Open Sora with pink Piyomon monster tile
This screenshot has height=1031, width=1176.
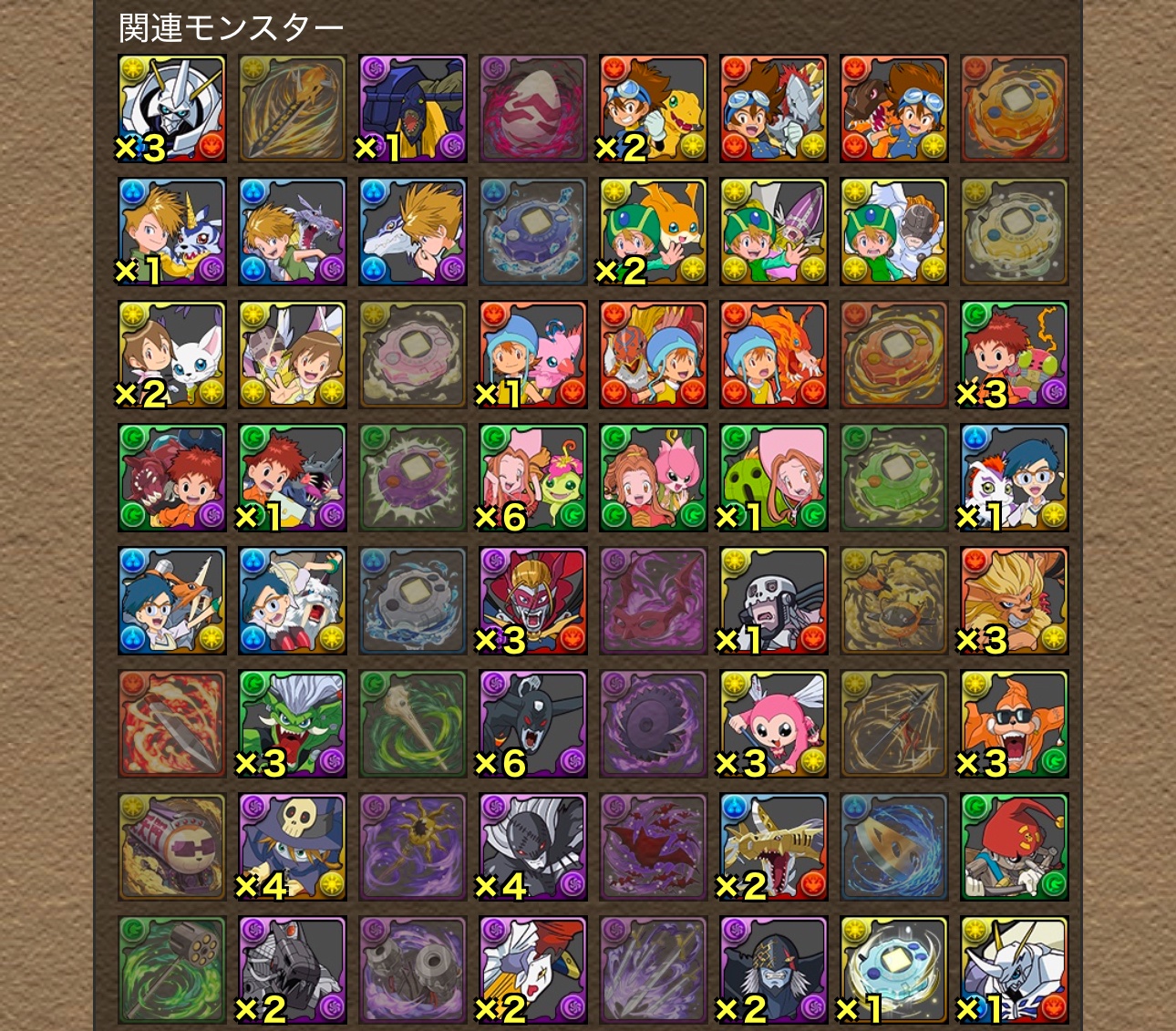pos(532,354)
